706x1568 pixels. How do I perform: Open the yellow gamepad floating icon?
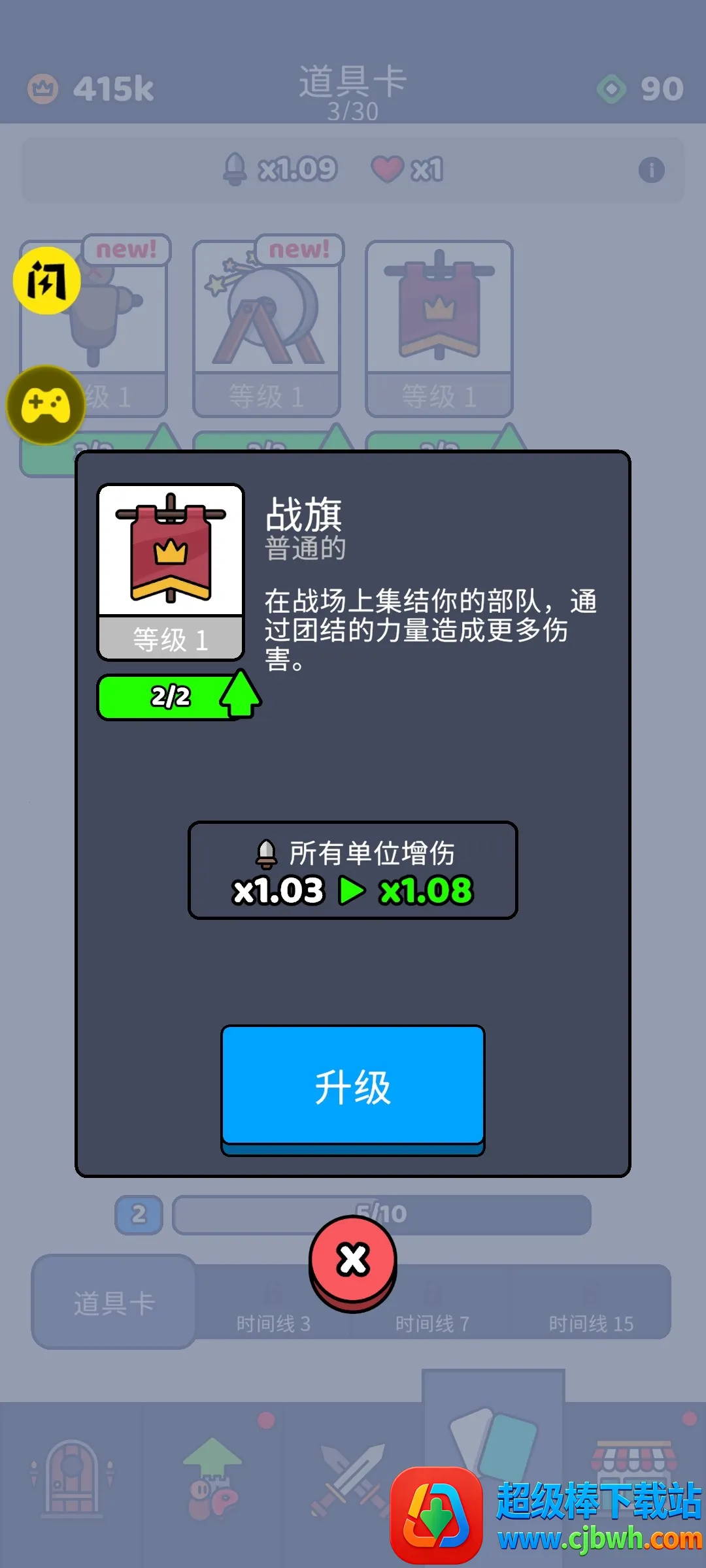pyautogui.click(x=46, y=405)
